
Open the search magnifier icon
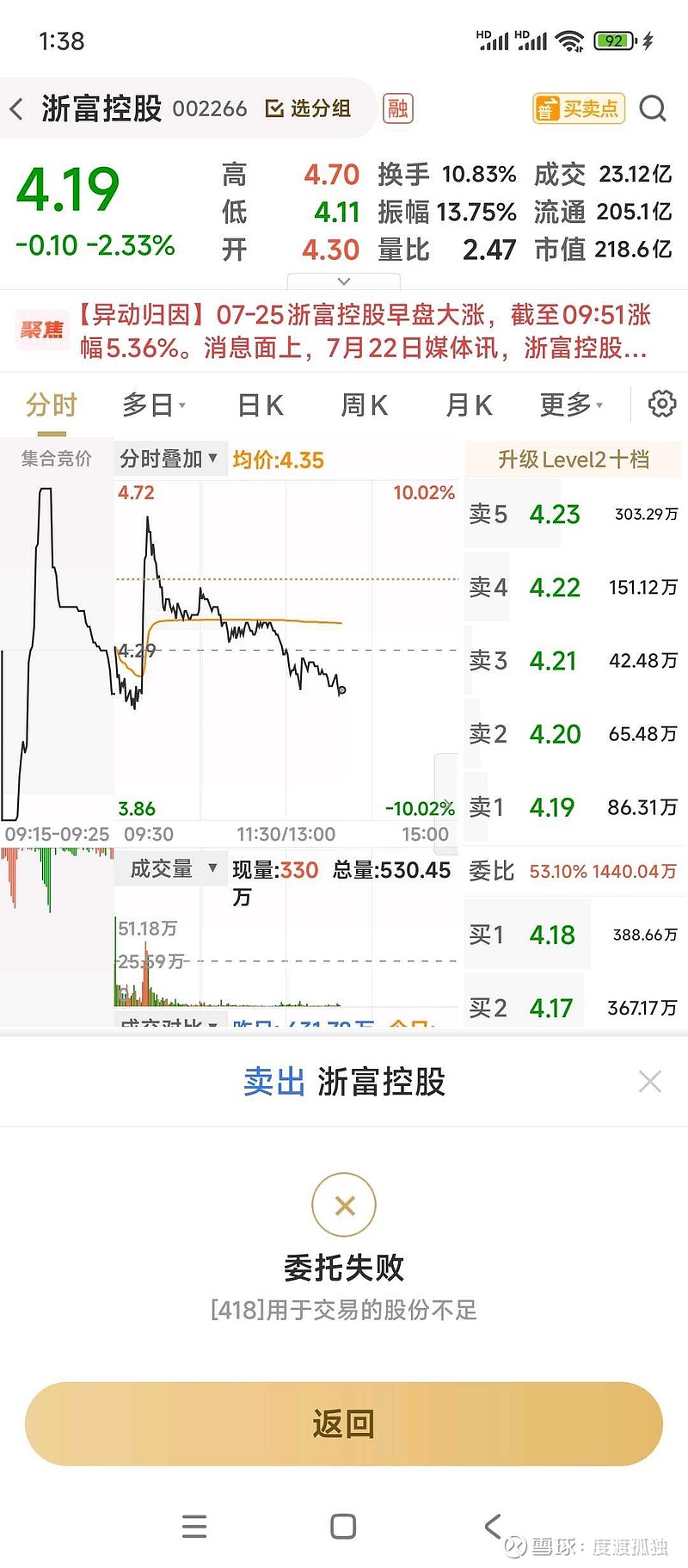pos(654,108)
